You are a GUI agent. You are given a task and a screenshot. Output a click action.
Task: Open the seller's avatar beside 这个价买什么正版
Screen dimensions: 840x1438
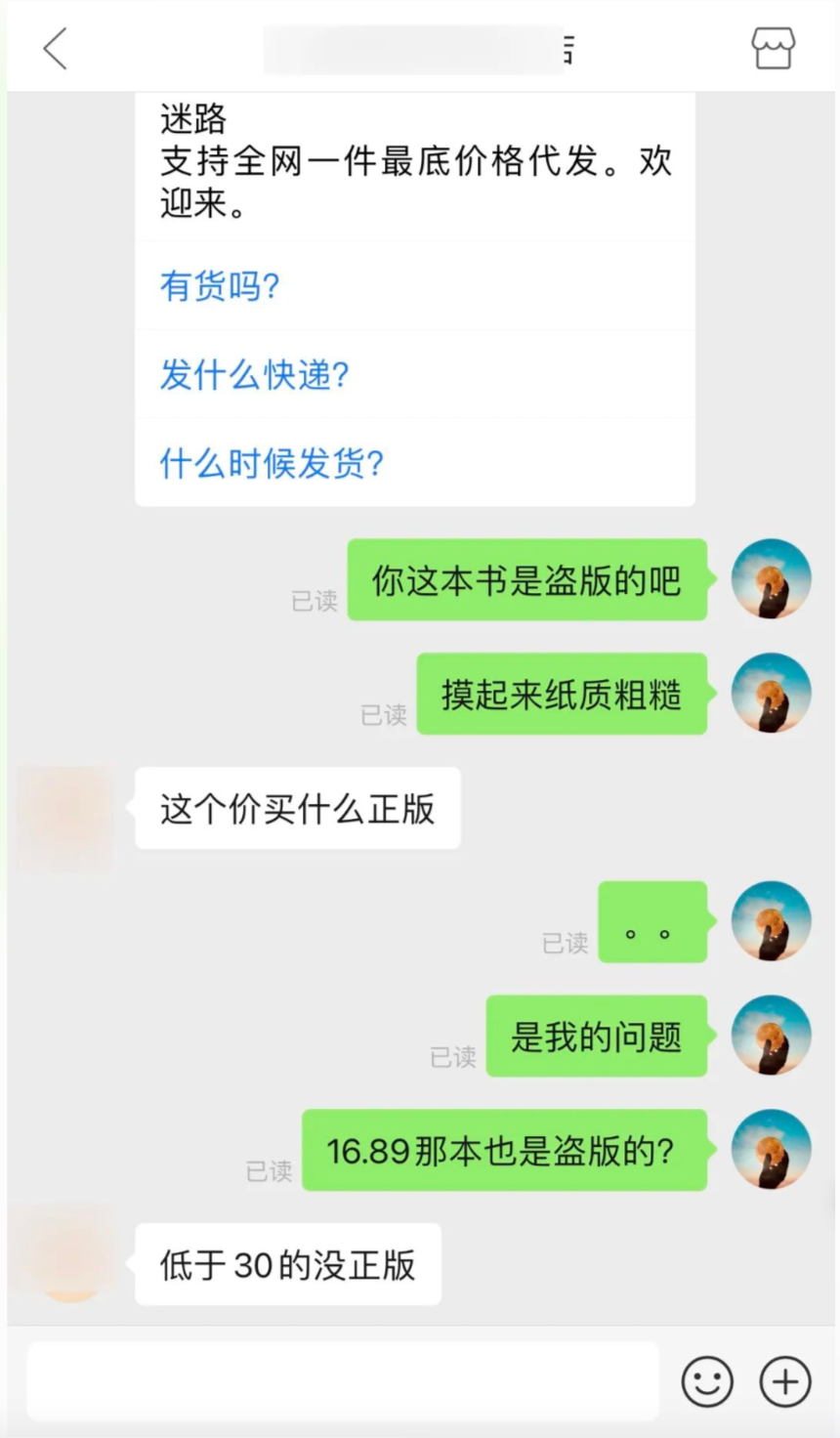point(66,811)
